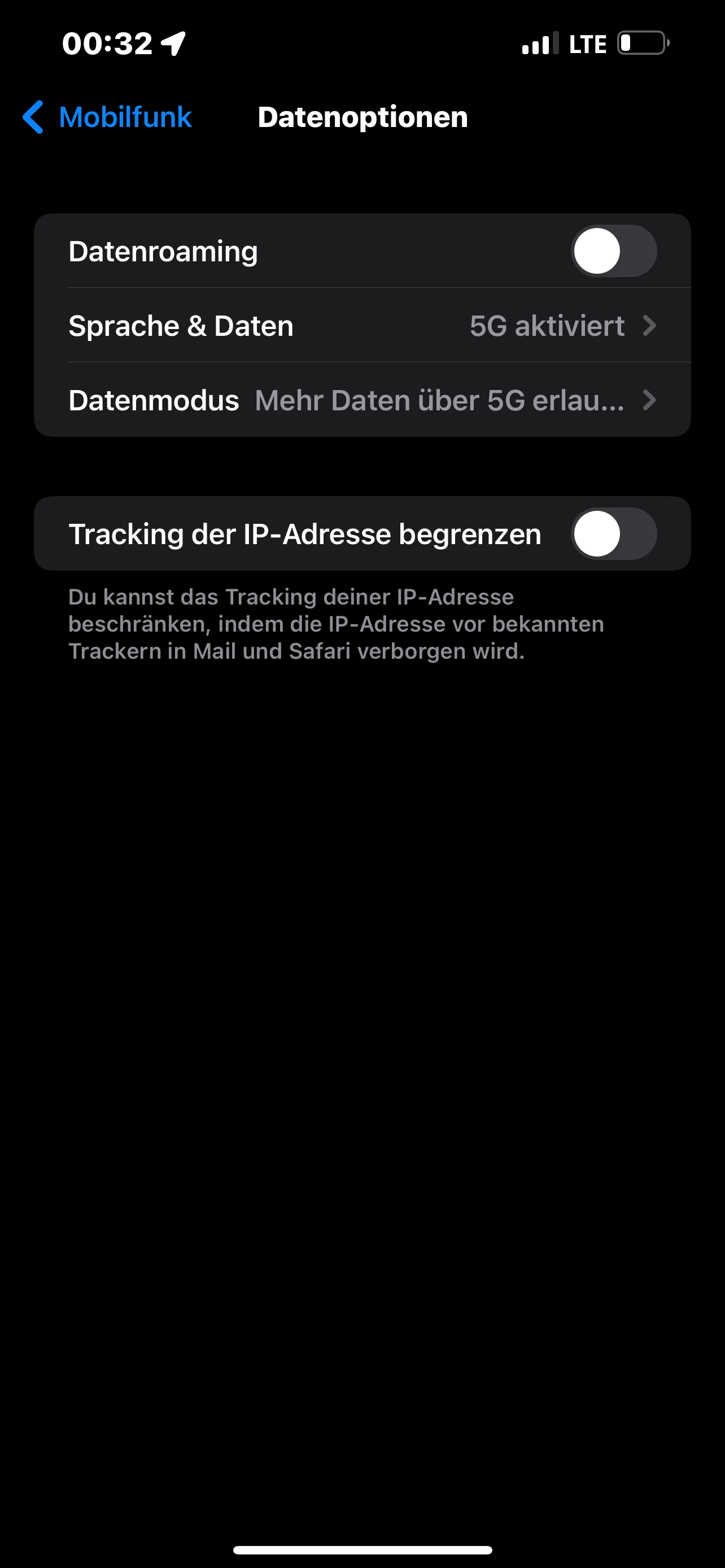Viewport: 725px width, 1568px height.
Task: Open the Datenmodus options
Action: (x=362, y=401)
